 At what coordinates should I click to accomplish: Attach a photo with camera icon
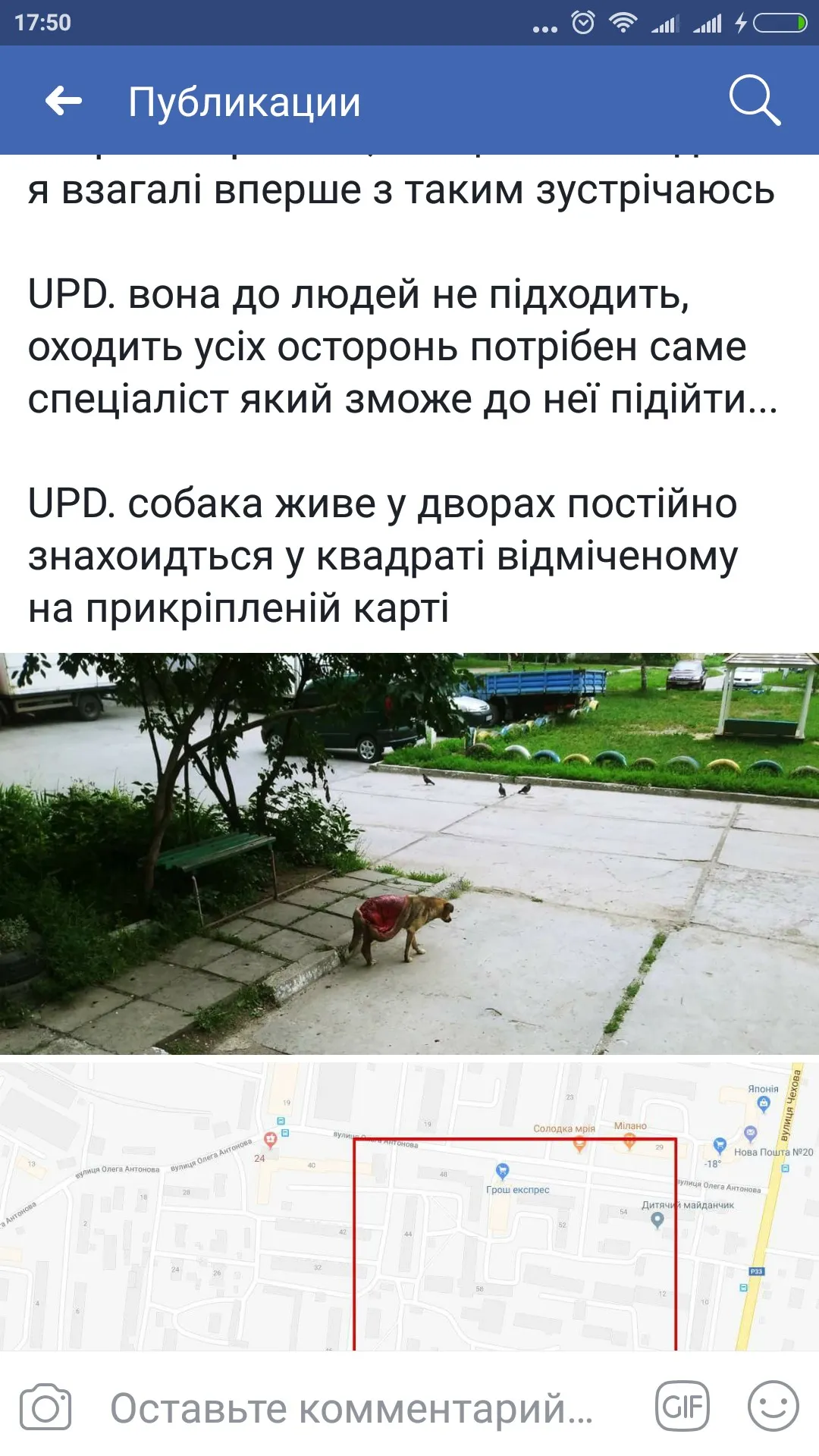coord(45,1407)
